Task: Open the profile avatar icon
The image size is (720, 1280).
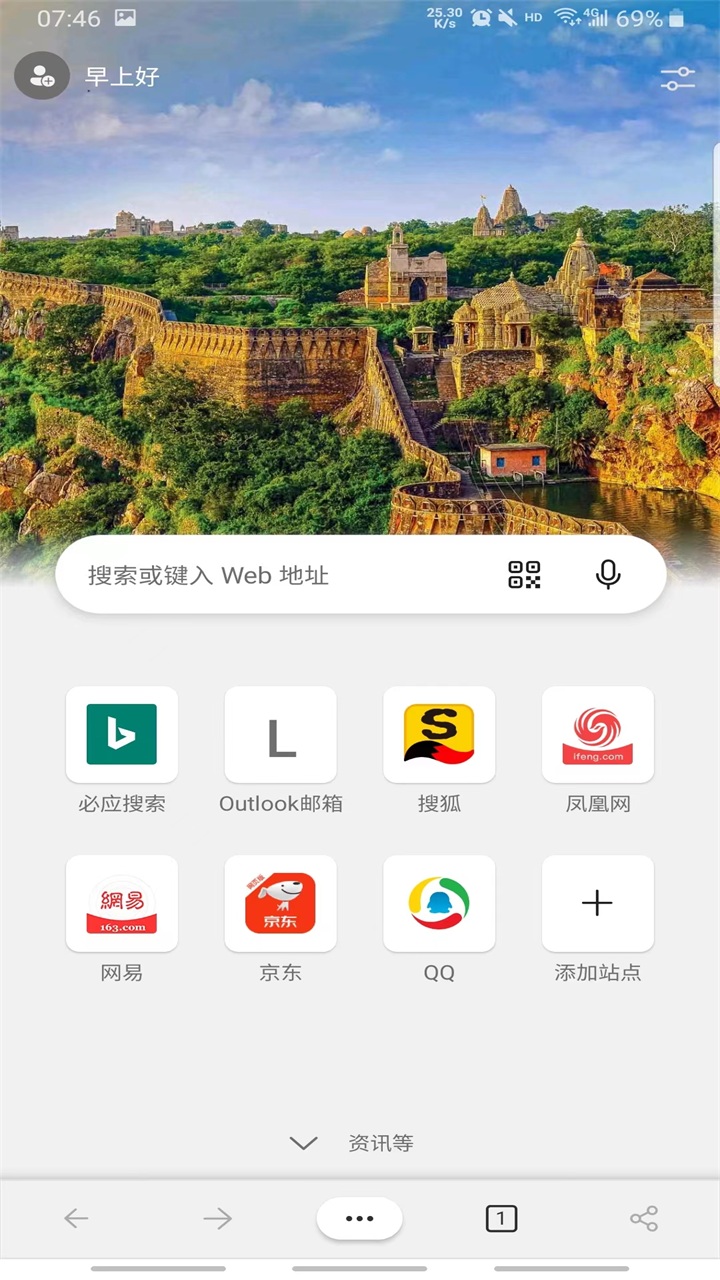Action: pos(41,77)
